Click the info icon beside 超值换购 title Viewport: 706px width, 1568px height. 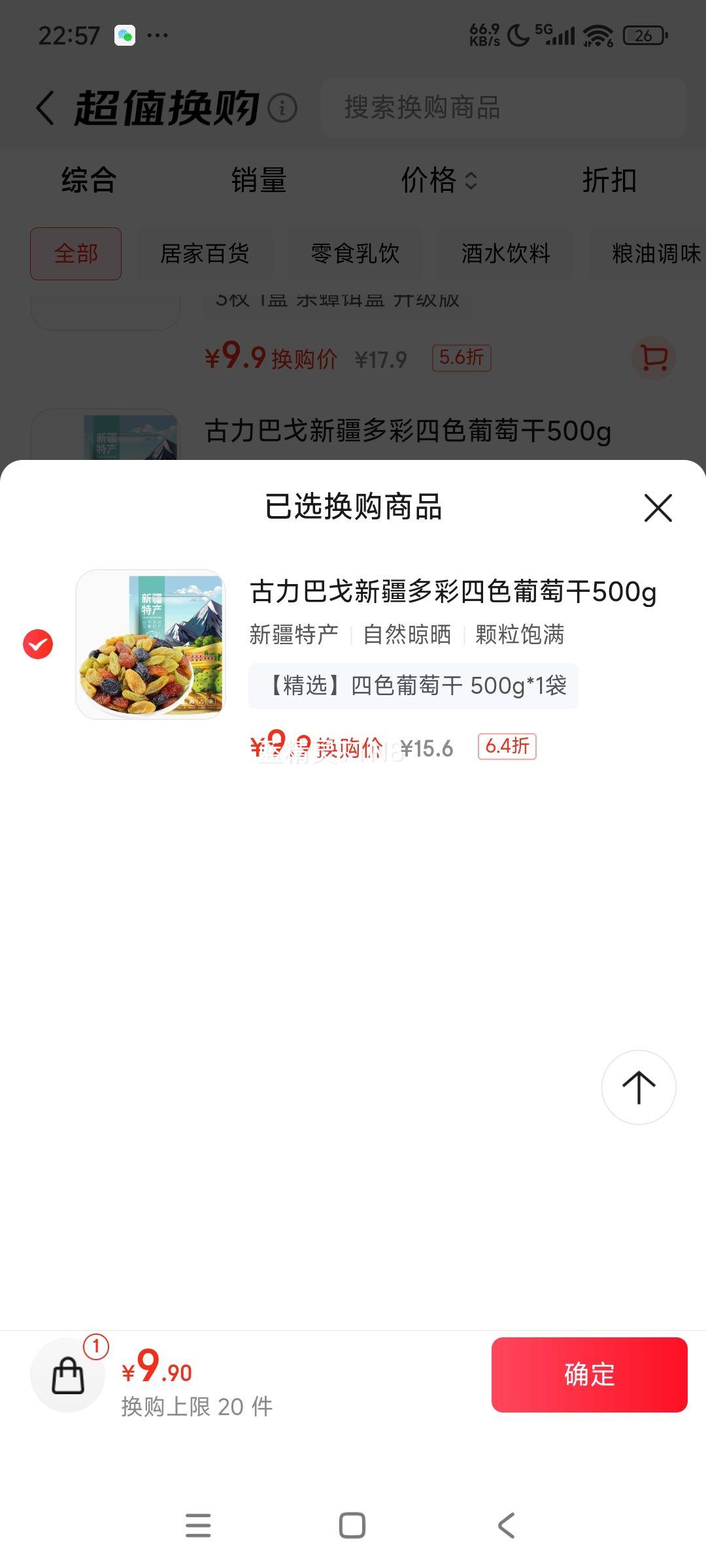click(281, 108)
